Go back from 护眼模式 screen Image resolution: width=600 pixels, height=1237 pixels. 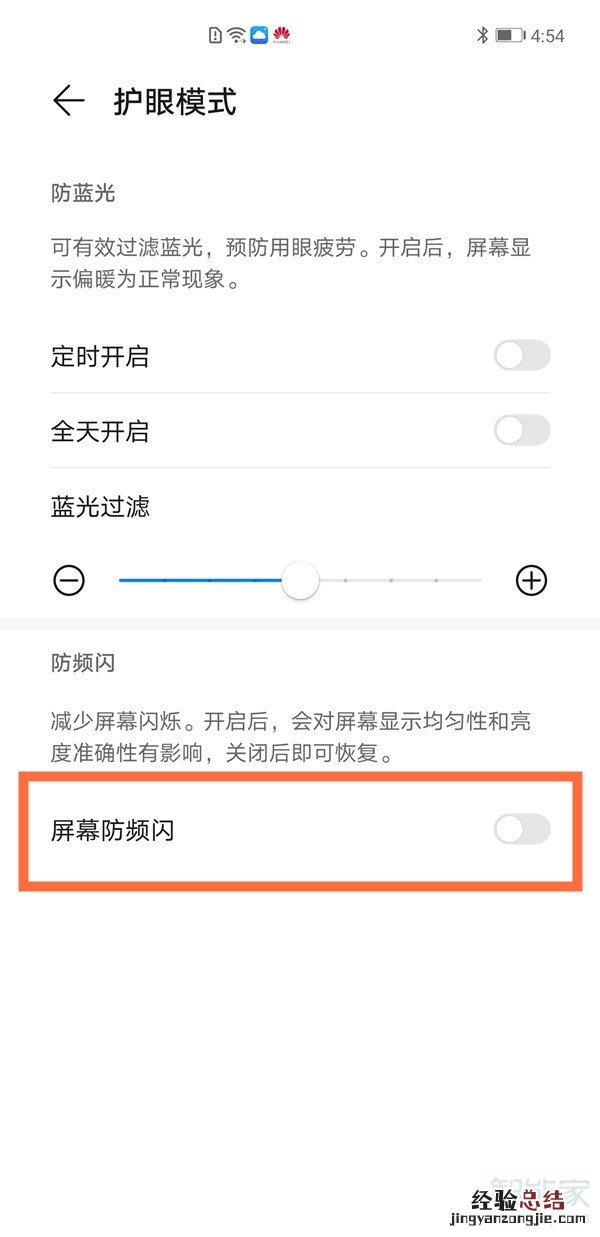(68, 101)
